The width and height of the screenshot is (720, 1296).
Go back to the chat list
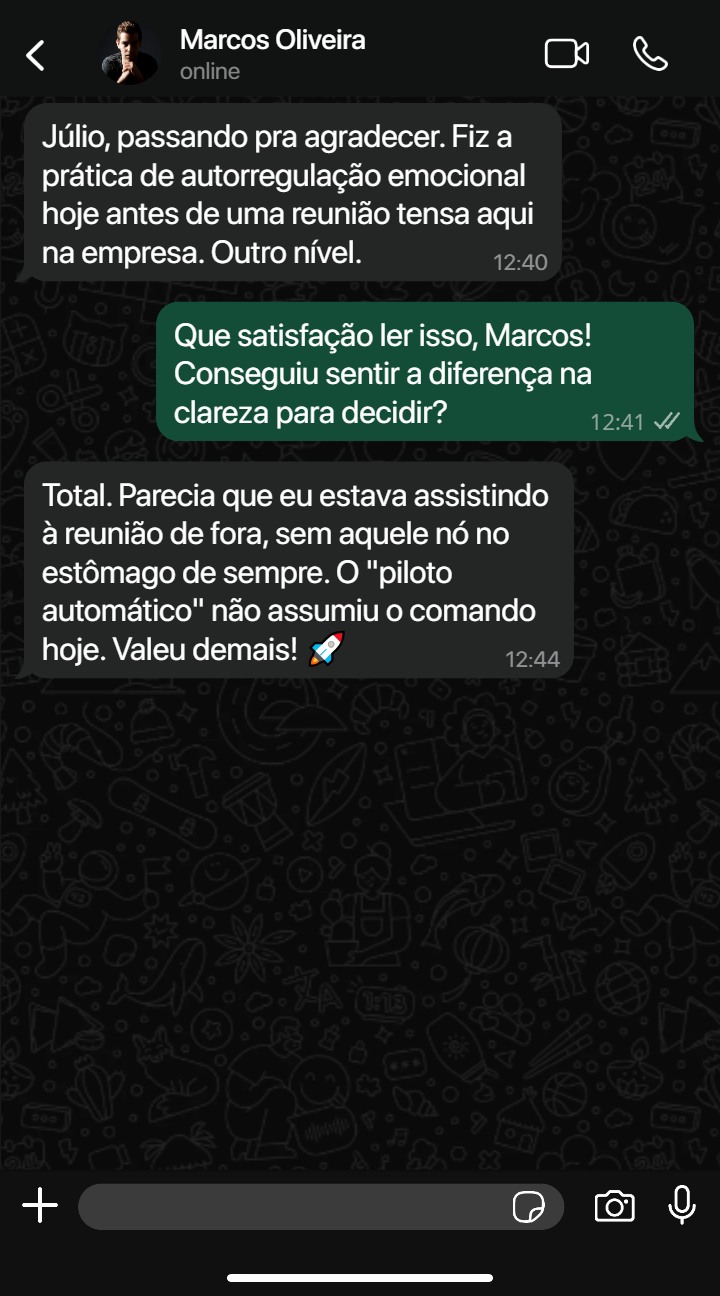pos(36,55)
